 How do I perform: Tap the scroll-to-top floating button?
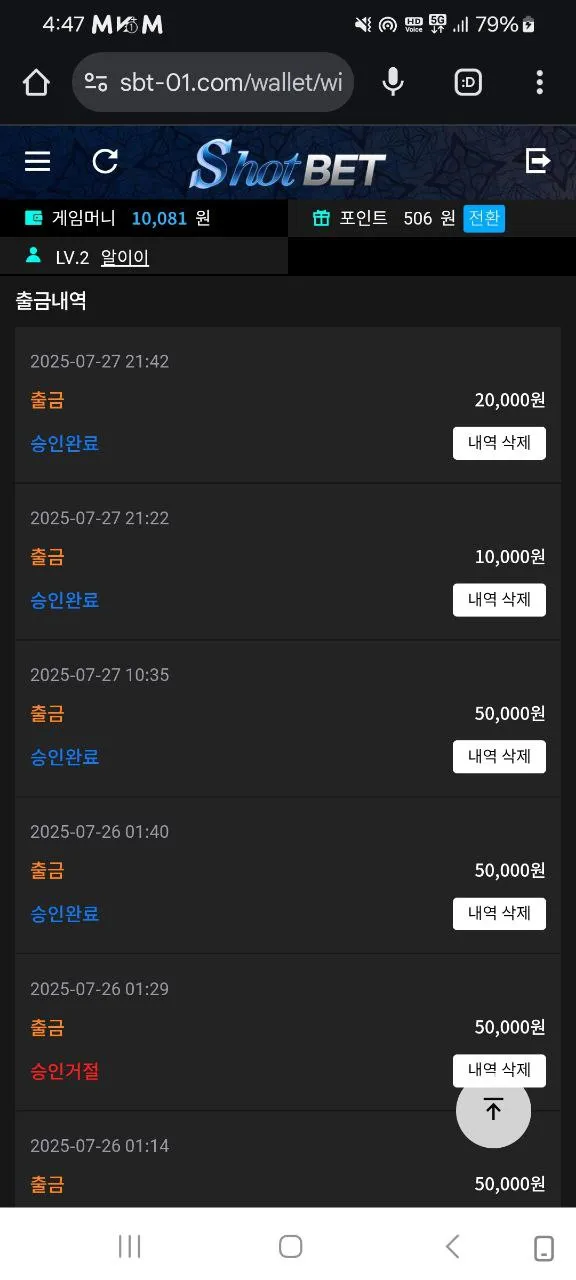coord(493,1110)
